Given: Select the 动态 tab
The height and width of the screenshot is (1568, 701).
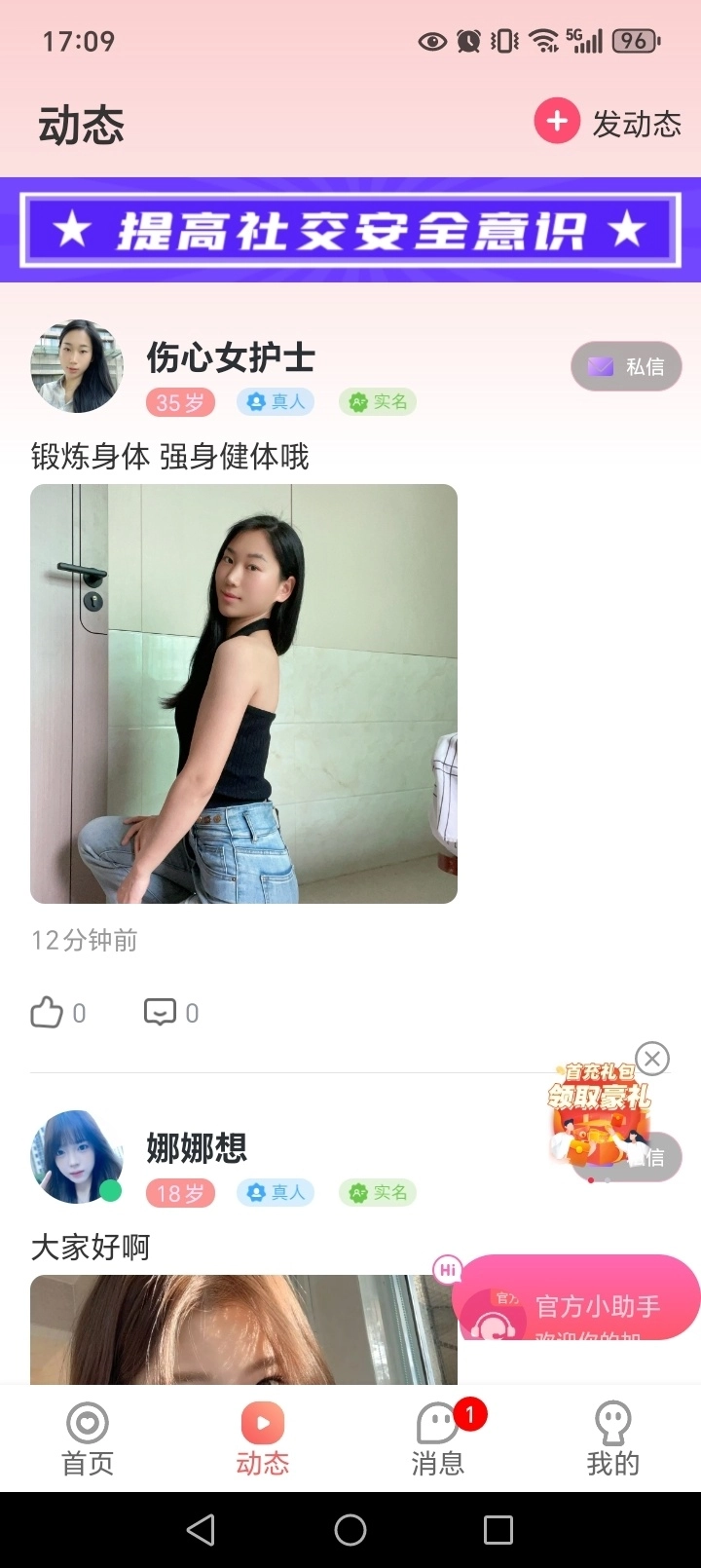Looking at the screenshot, I should tap(263, 1438).
